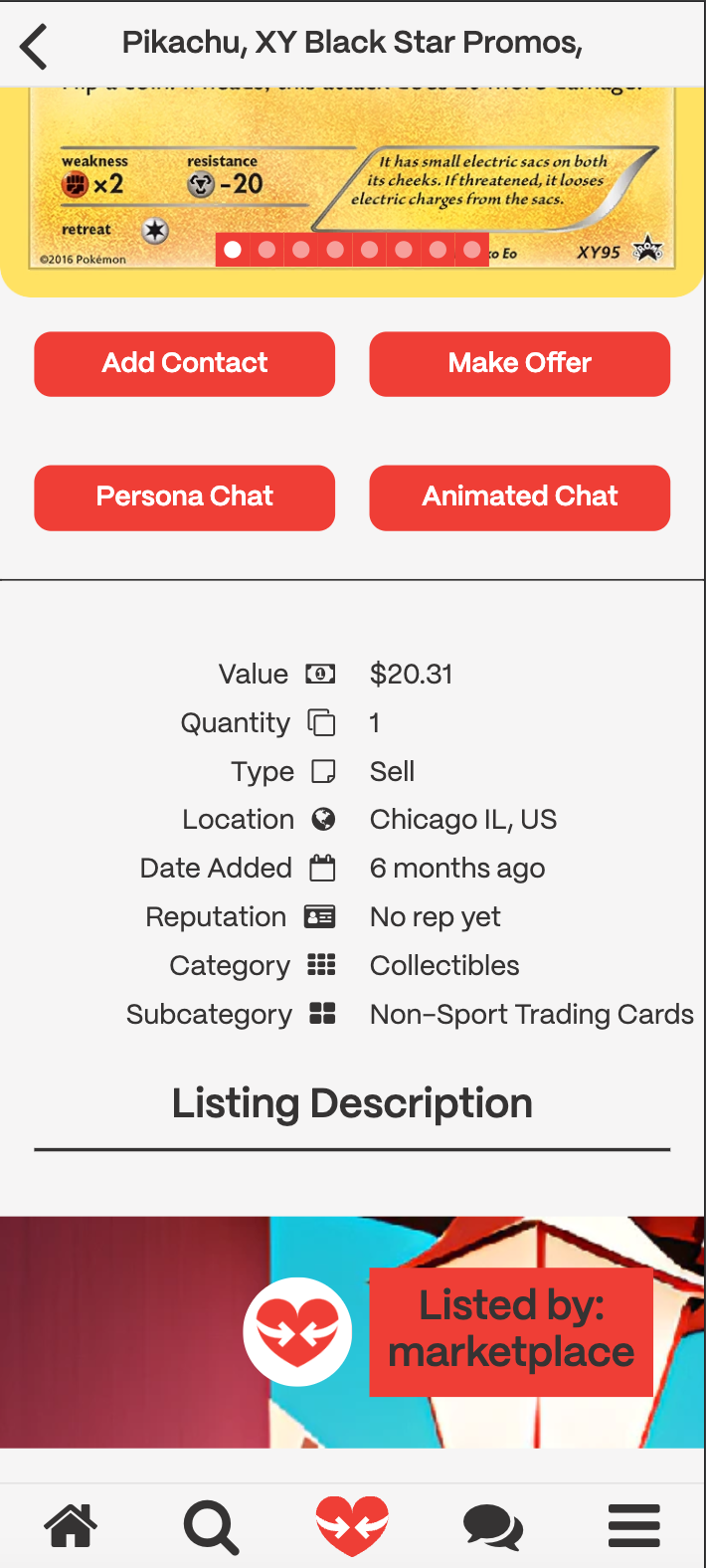Open Animated Chat

click(519, 496)
